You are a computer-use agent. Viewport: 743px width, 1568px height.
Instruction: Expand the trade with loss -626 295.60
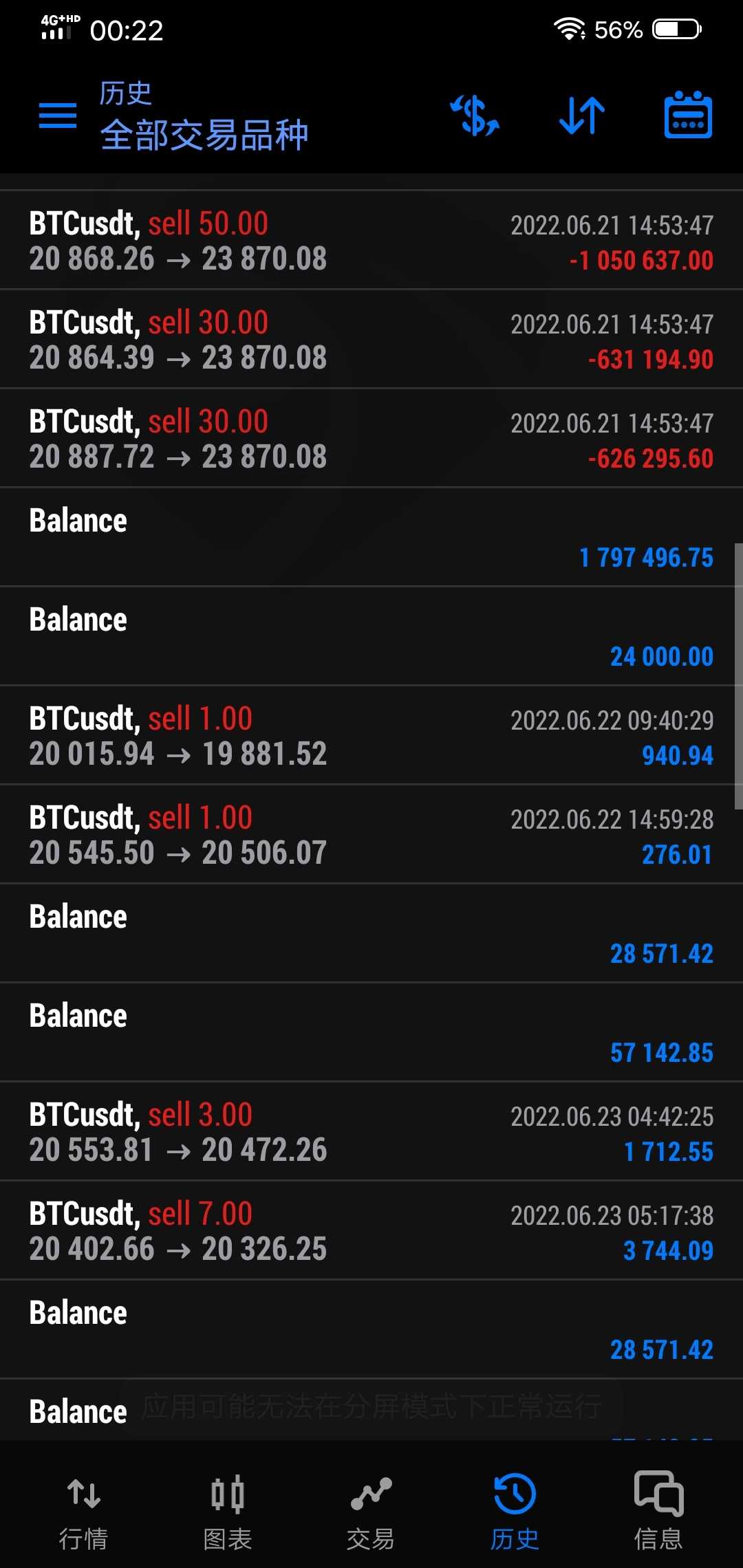[x=371, y=439]
